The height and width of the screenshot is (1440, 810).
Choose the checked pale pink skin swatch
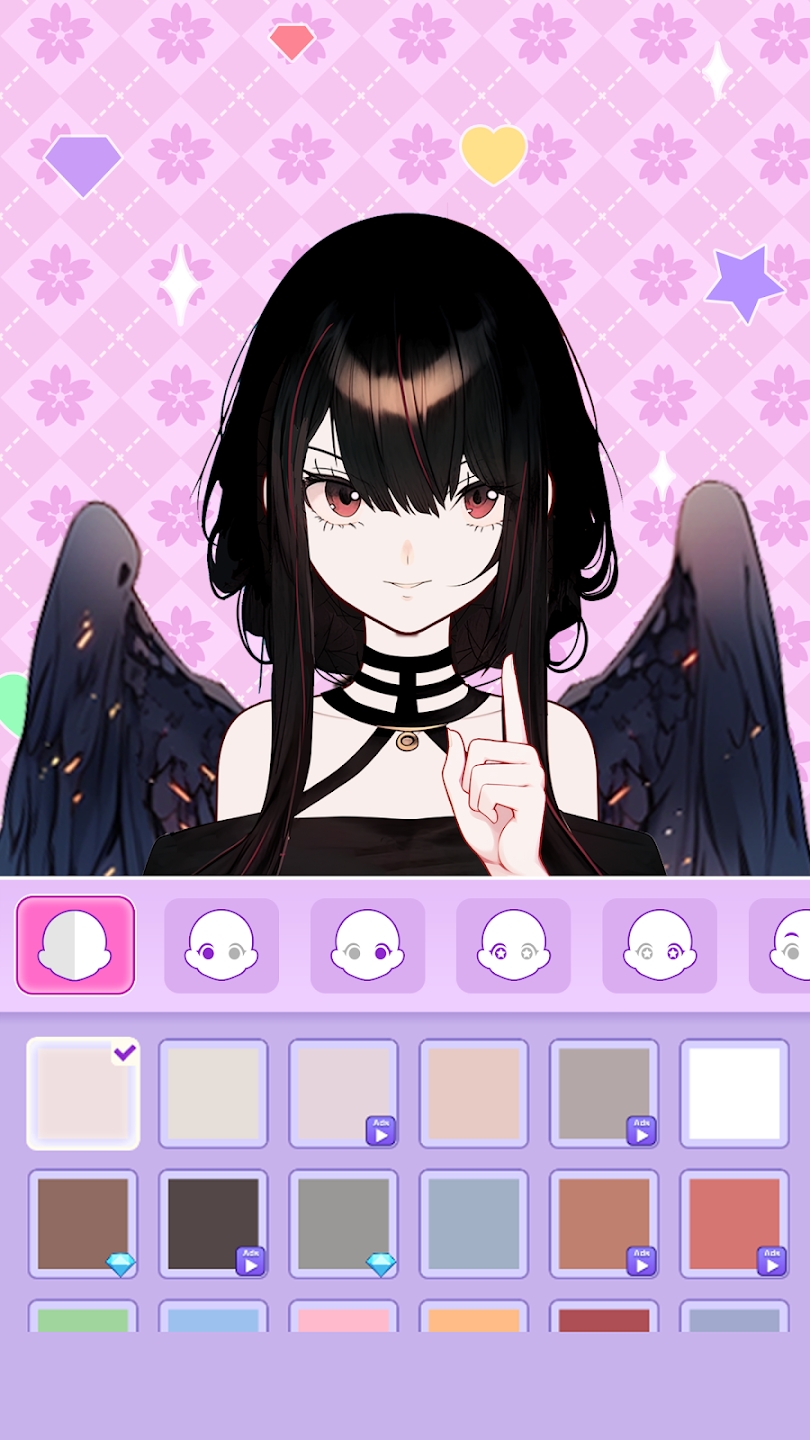click(x=83, y=1093)
